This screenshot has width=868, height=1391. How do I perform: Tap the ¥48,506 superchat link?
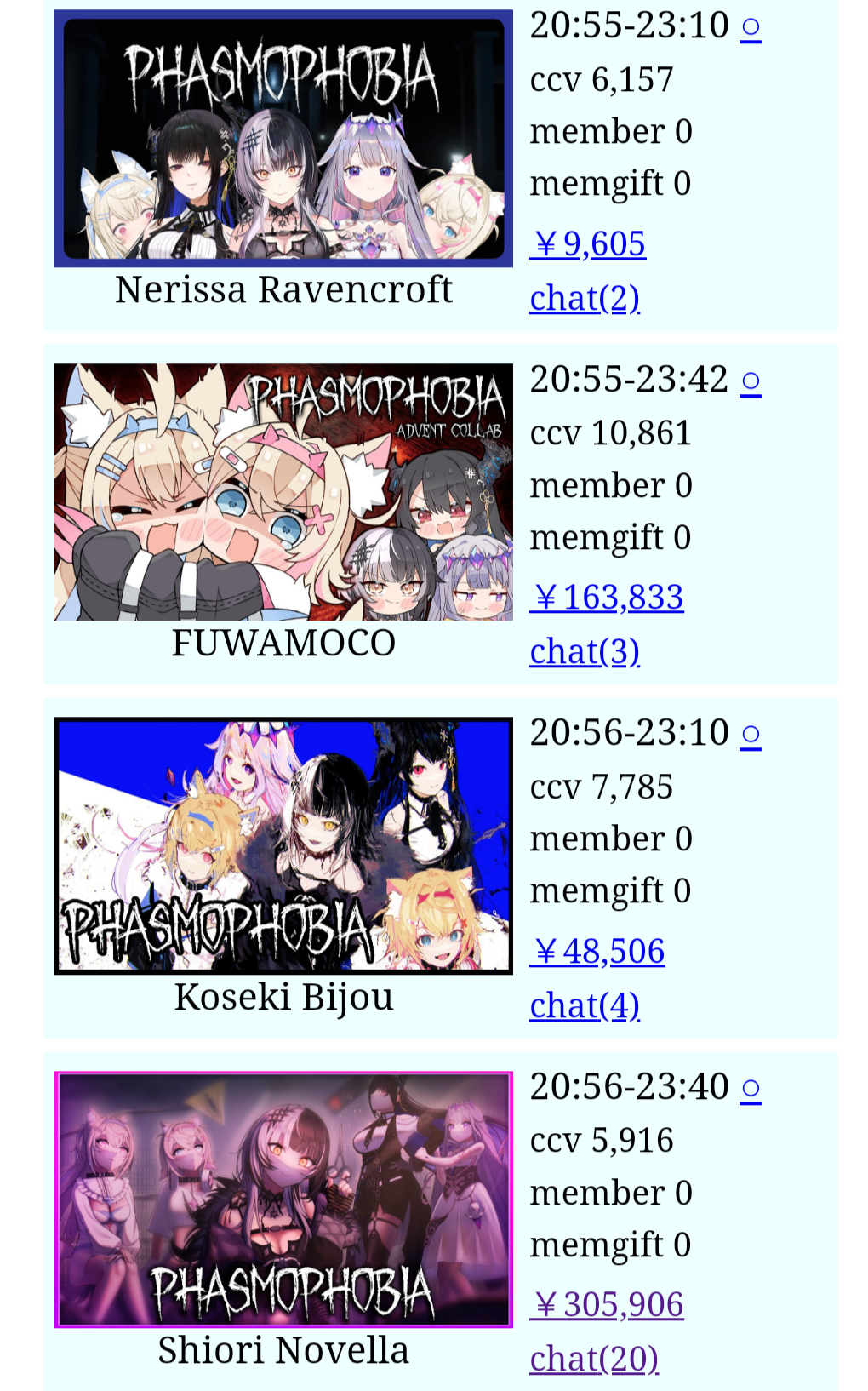point(597,953)
